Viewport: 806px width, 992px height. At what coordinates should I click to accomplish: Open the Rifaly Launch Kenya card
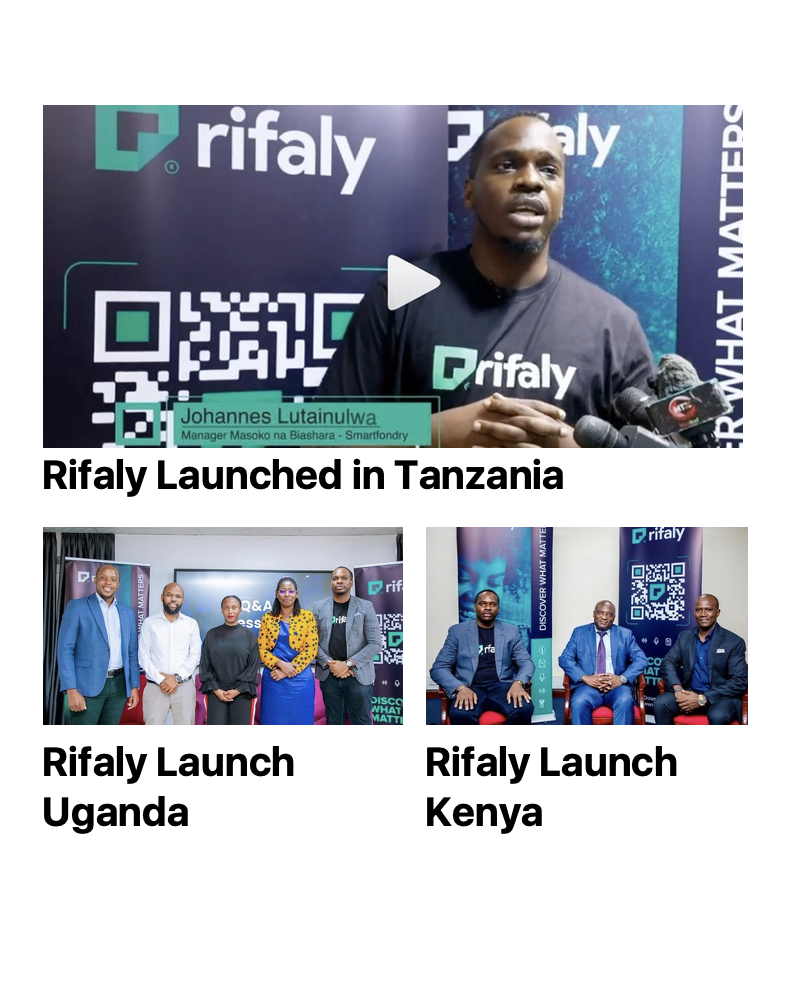click(x=586, y=626)
